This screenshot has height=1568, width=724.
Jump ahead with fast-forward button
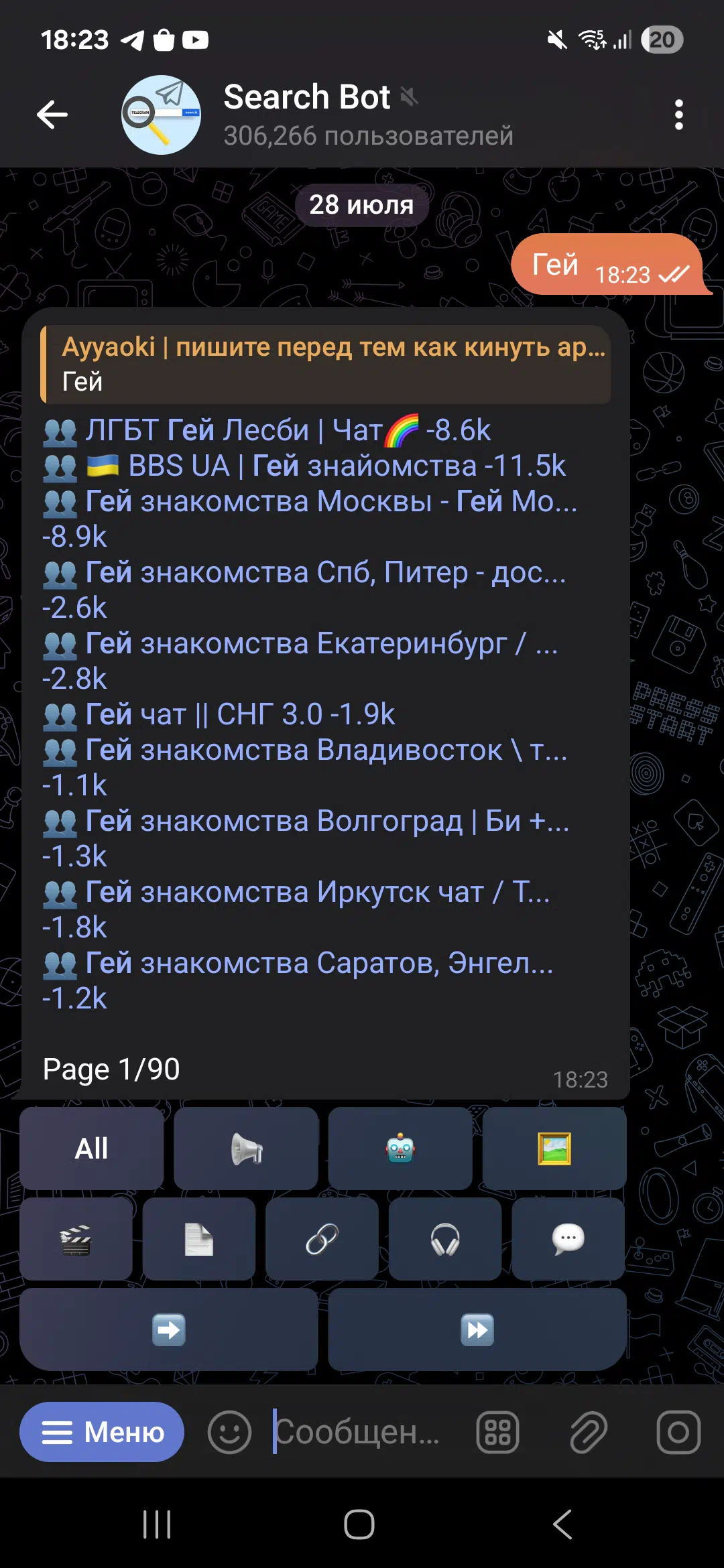click(477, 1329)
